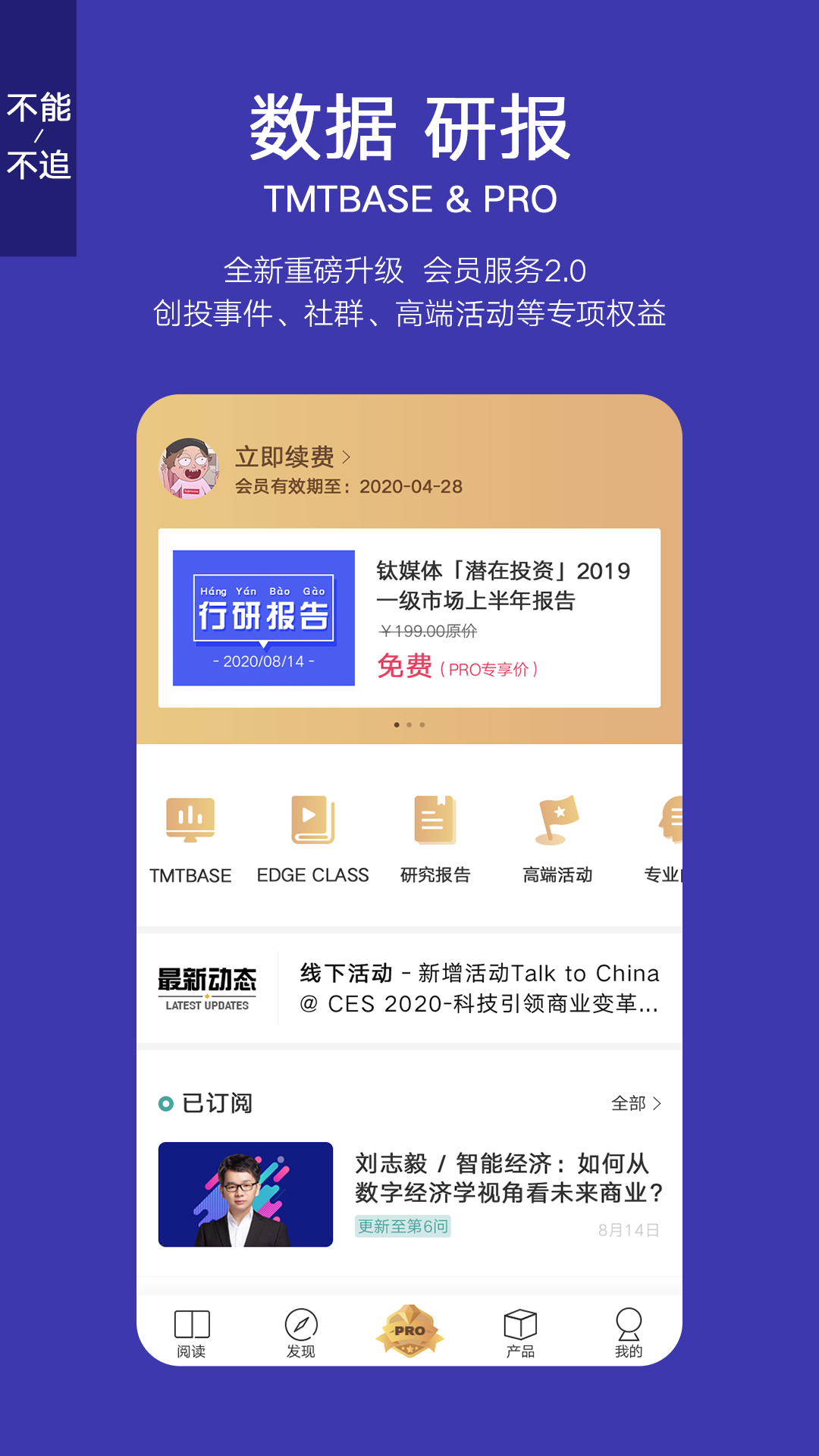Switch to the 阅读 reading tab
819x1456 pixels.
(x=193, y=1327)
